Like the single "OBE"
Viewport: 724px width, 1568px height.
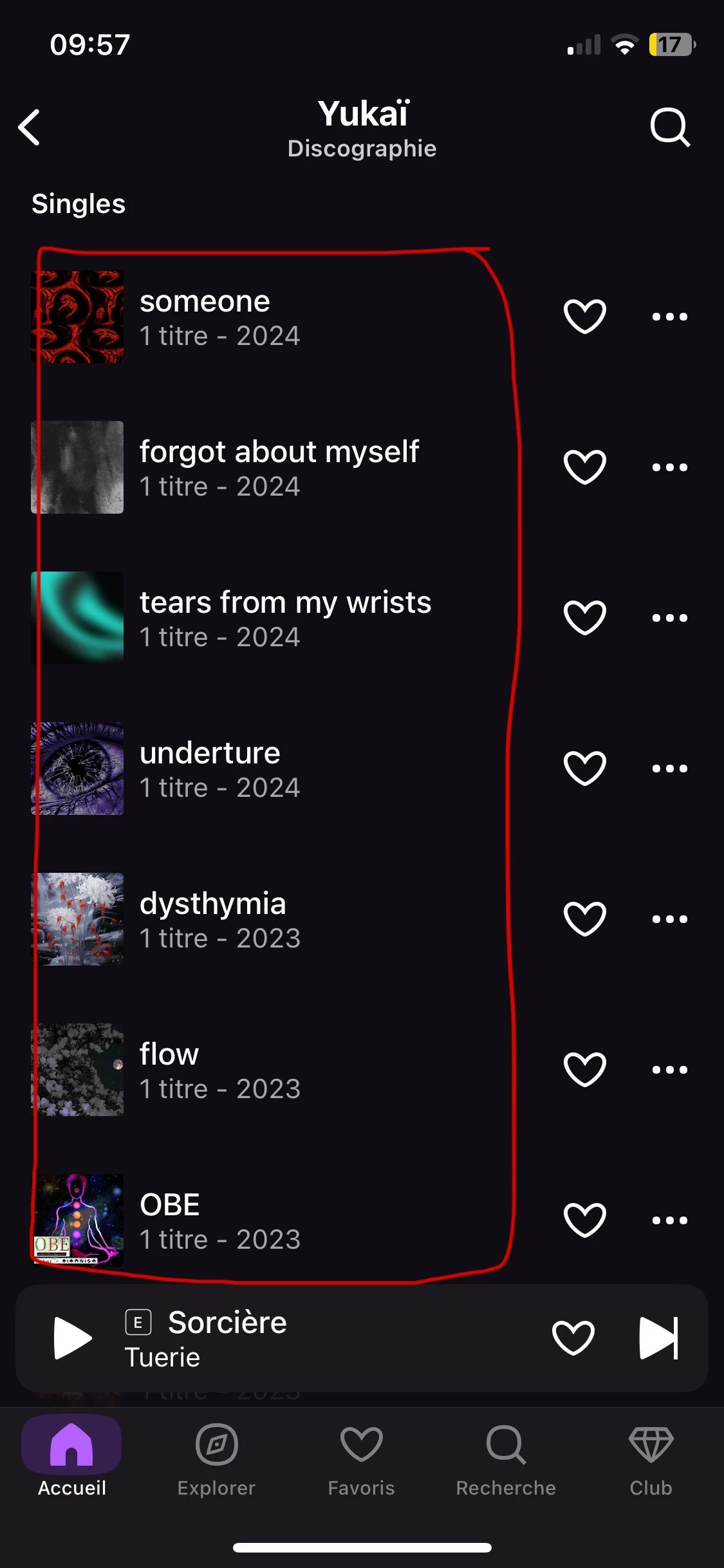click(x=584, y=1220)
